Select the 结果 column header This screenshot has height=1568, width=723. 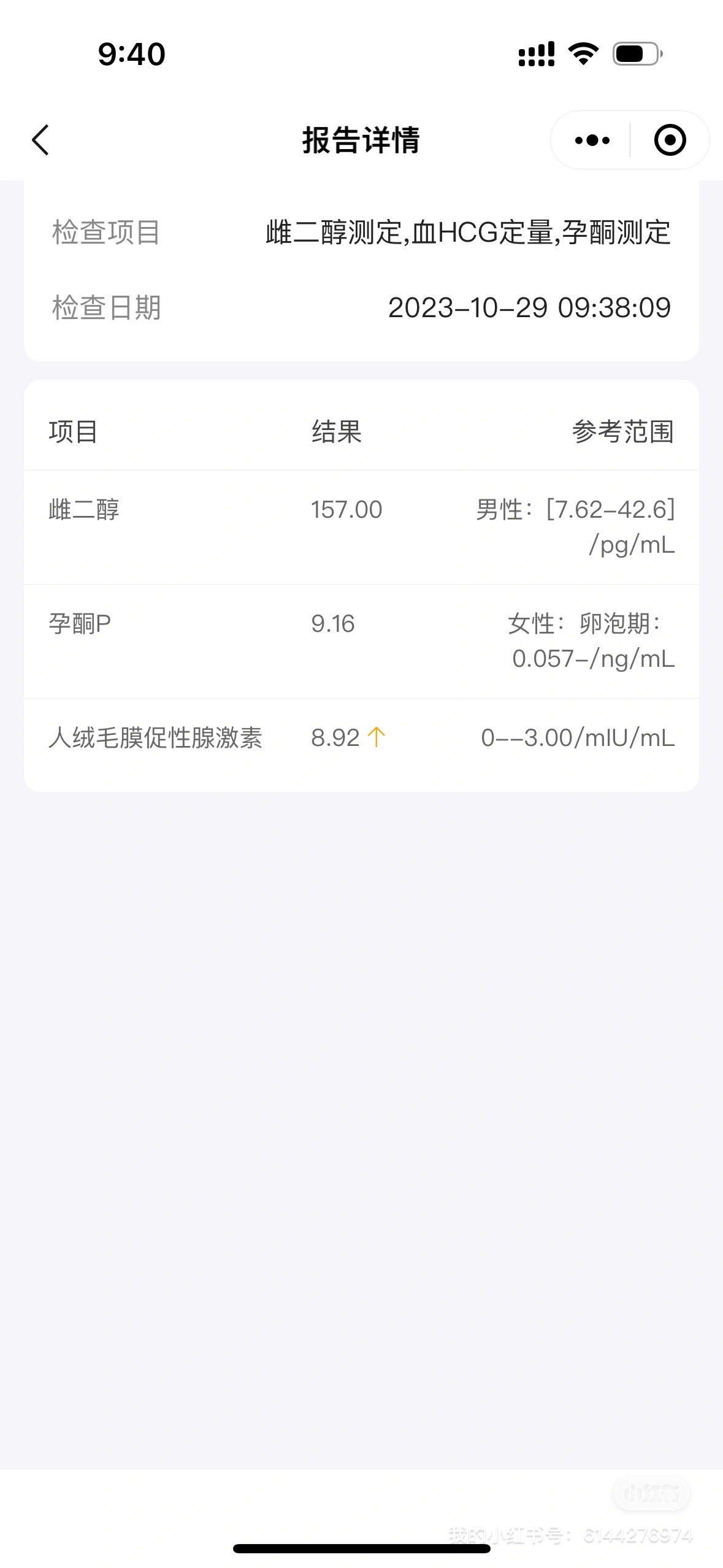point(336,433)
